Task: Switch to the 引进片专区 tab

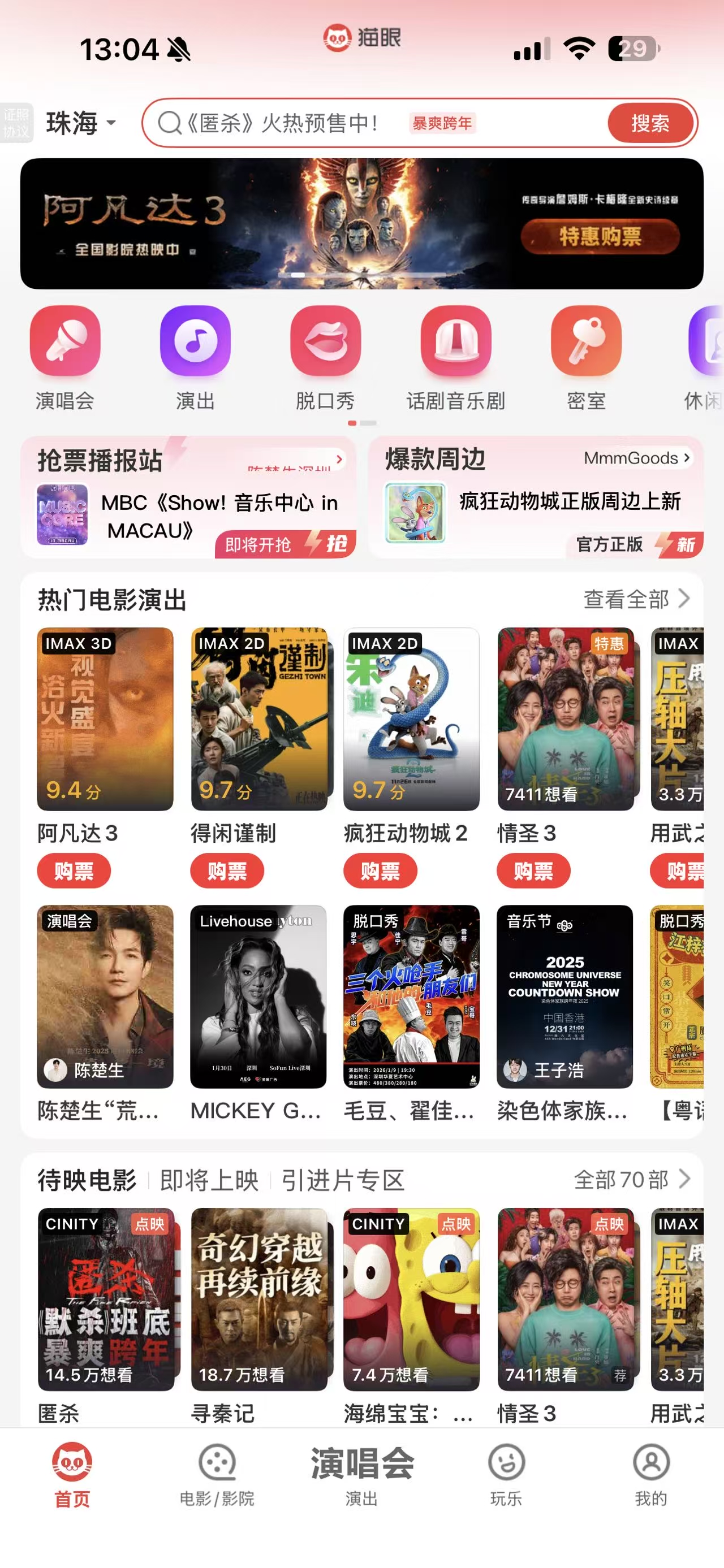Action: click(x=343, y=1180)
